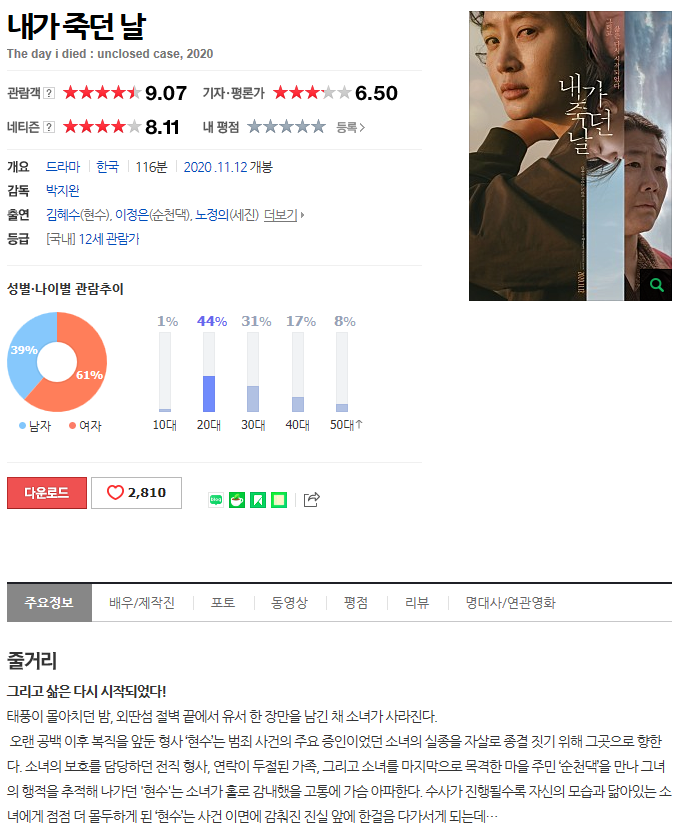The width and height of the screenshot is (685, 833).
Task: Open actor 김혜수's profile link
Action: tap(63, 215)
